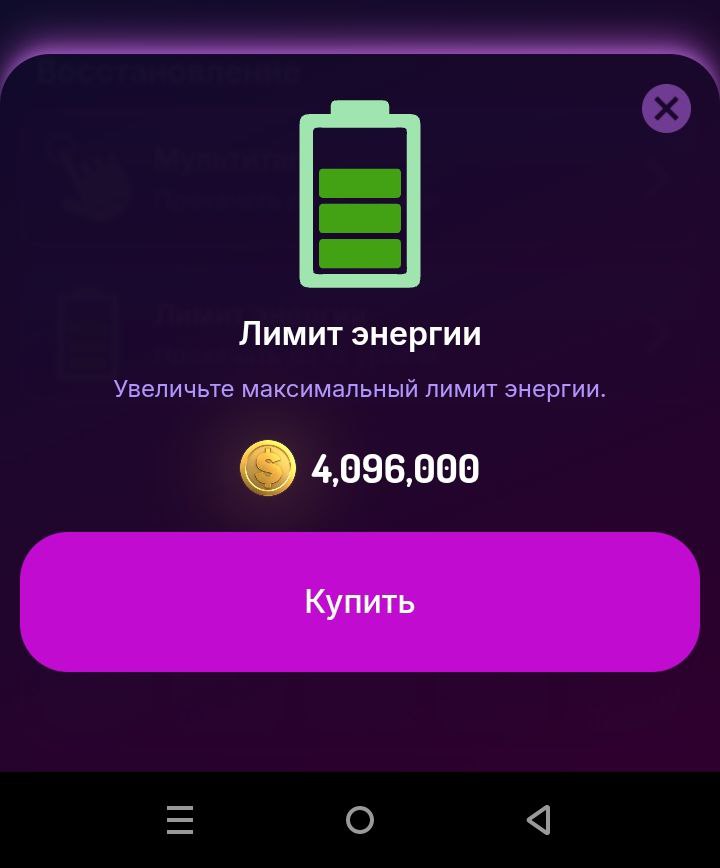Close the energy limit dialog
Image resolution: width=720 pixels, height=868 pixels.
click(666, 108)
